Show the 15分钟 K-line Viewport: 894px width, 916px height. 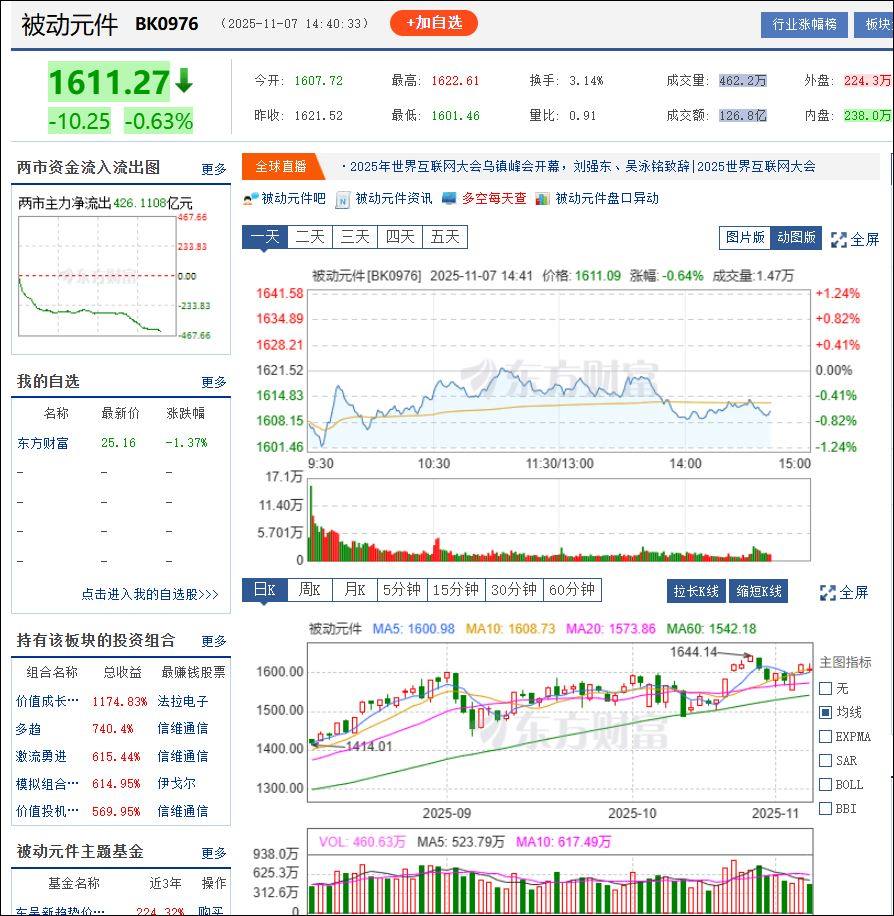point(456,590)
